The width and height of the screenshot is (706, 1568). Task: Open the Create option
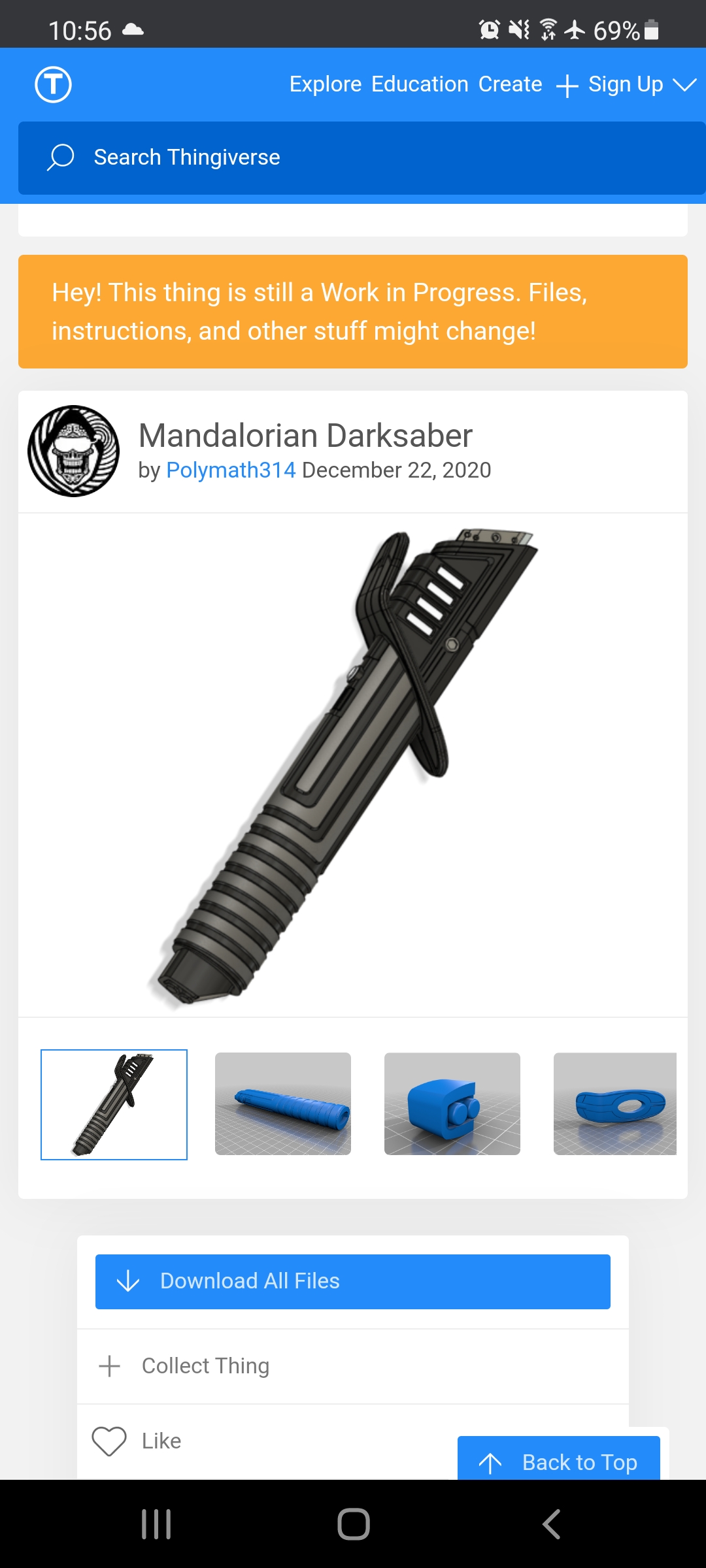click(510, 84)
